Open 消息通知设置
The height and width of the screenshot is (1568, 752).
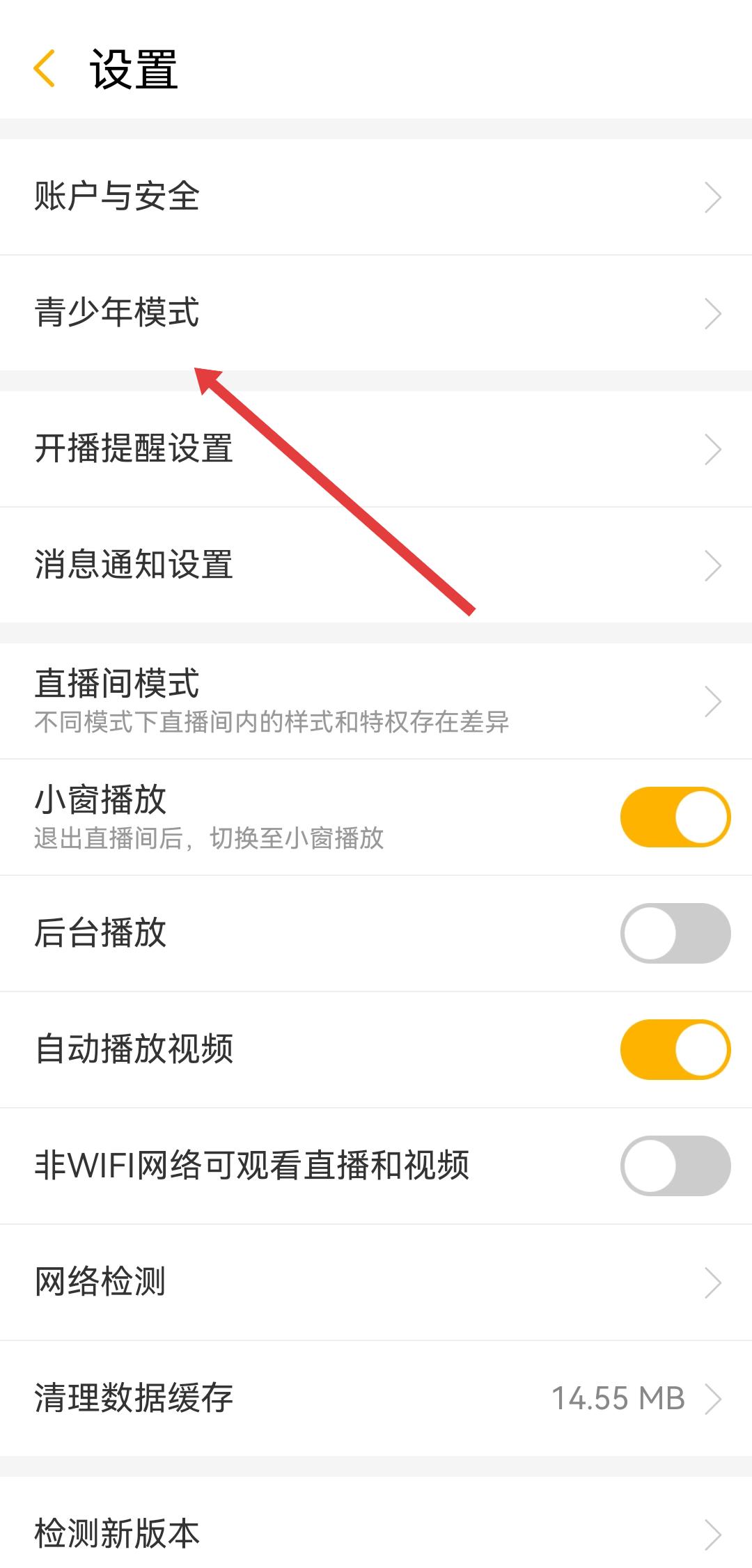[376, 565]
